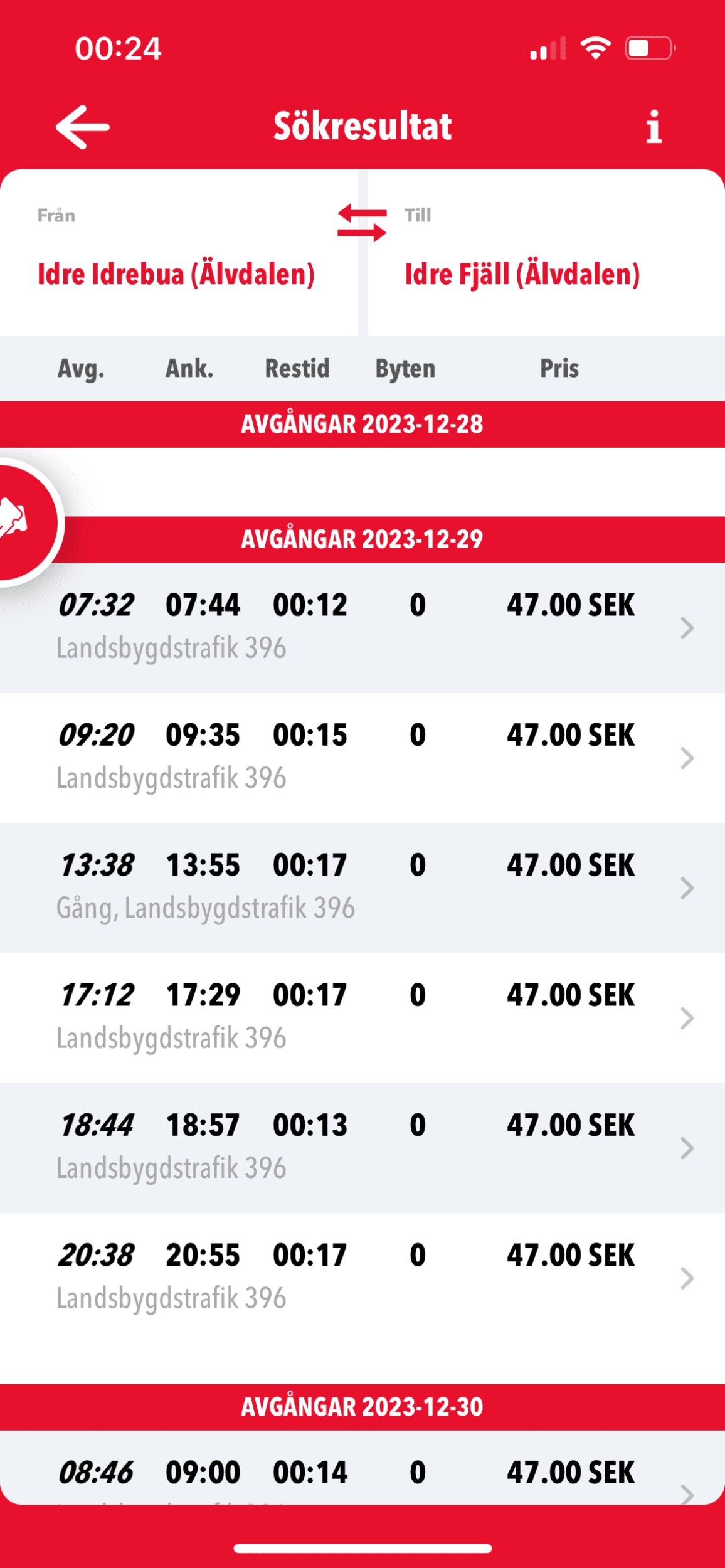Open the 08:46 departure on 2023-12-30
The height and width of the screenshot is (1568, 725).
[362, 1472]
